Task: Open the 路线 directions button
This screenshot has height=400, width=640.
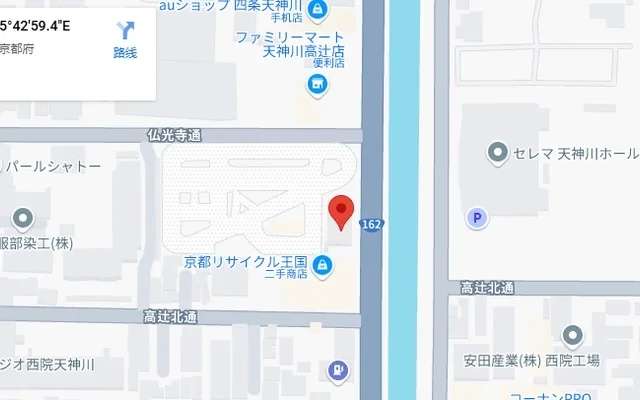Action: pos(125,39)
